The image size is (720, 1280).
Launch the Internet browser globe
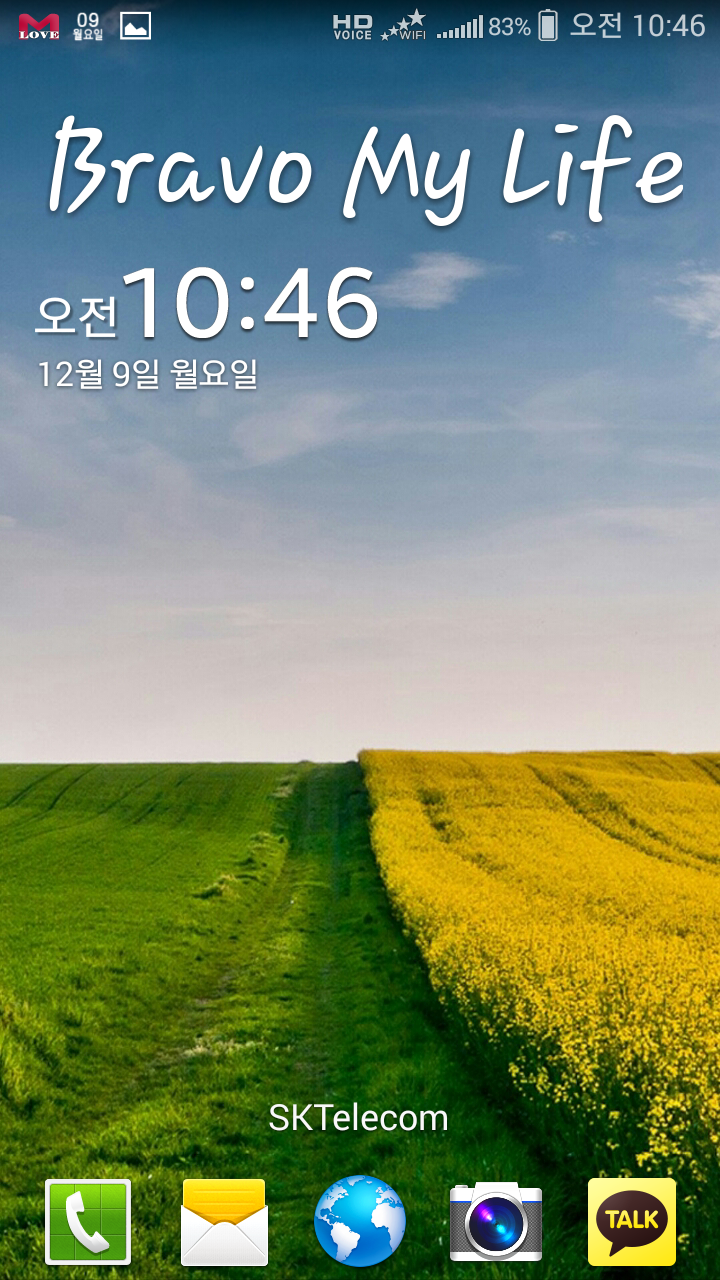pos(360,1221)
